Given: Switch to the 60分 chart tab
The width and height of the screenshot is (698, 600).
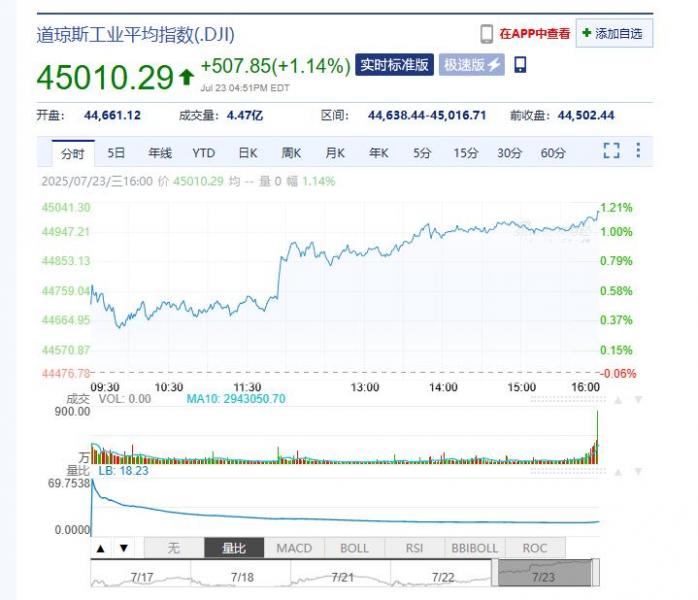Looking at the screenshot, I should pyautogui.click(x=553, y=153).
